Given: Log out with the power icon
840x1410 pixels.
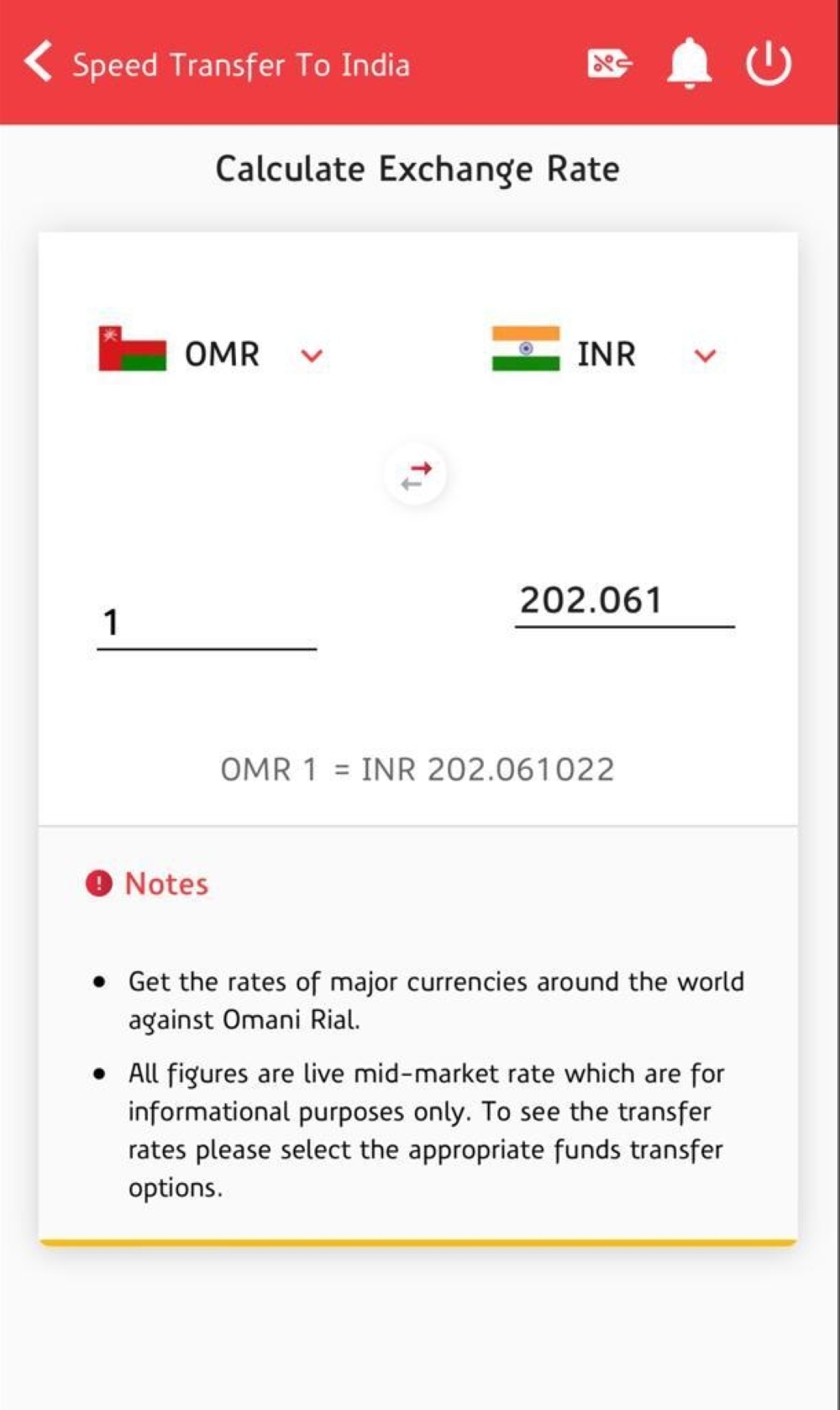Looking at the screenshot, I should coord(769,63).
